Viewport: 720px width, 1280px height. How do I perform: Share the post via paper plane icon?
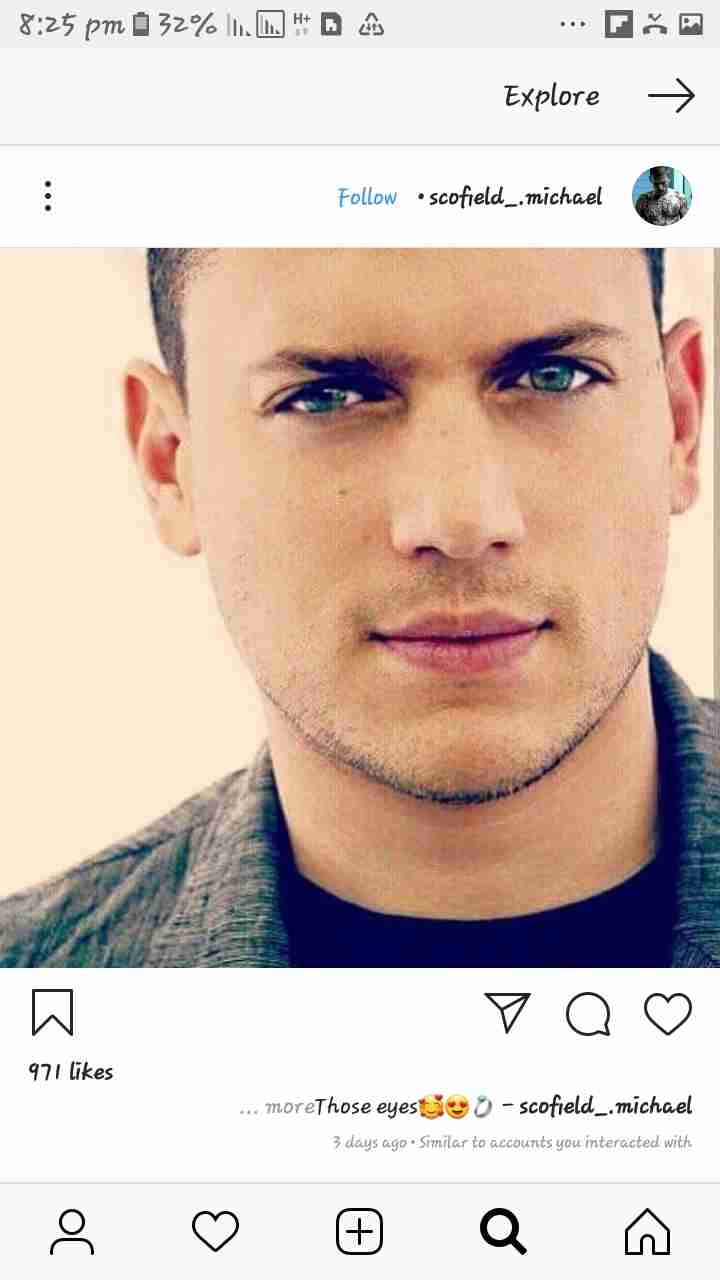[507, 1013]
